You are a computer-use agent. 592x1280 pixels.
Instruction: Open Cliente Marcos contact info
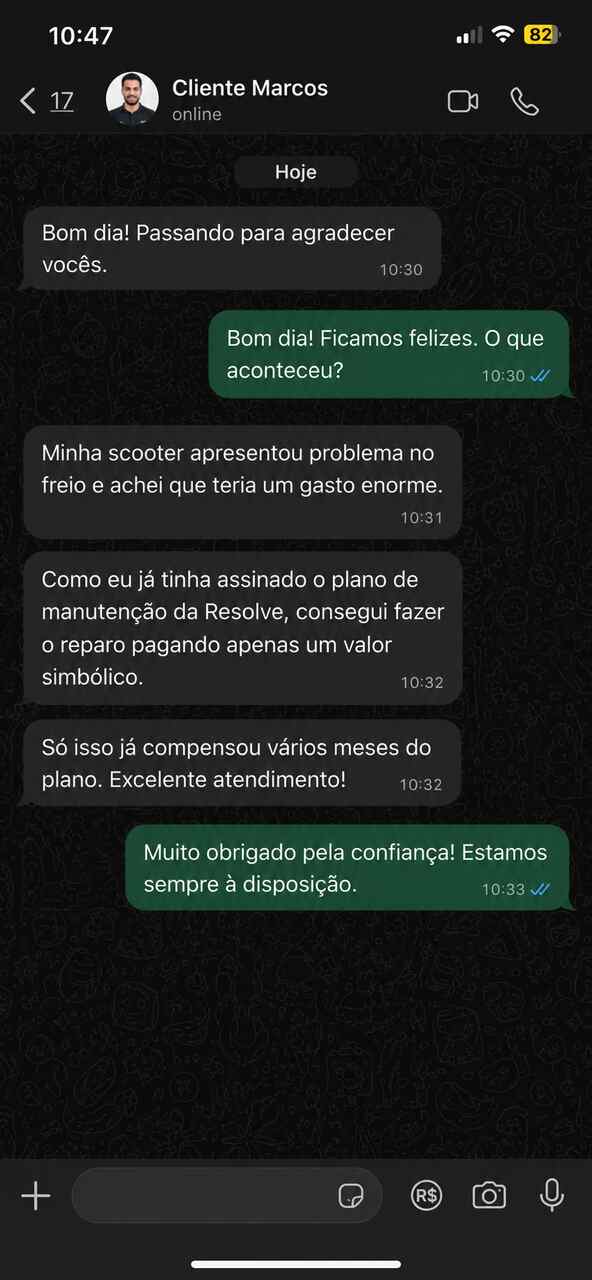coord(250,99)
